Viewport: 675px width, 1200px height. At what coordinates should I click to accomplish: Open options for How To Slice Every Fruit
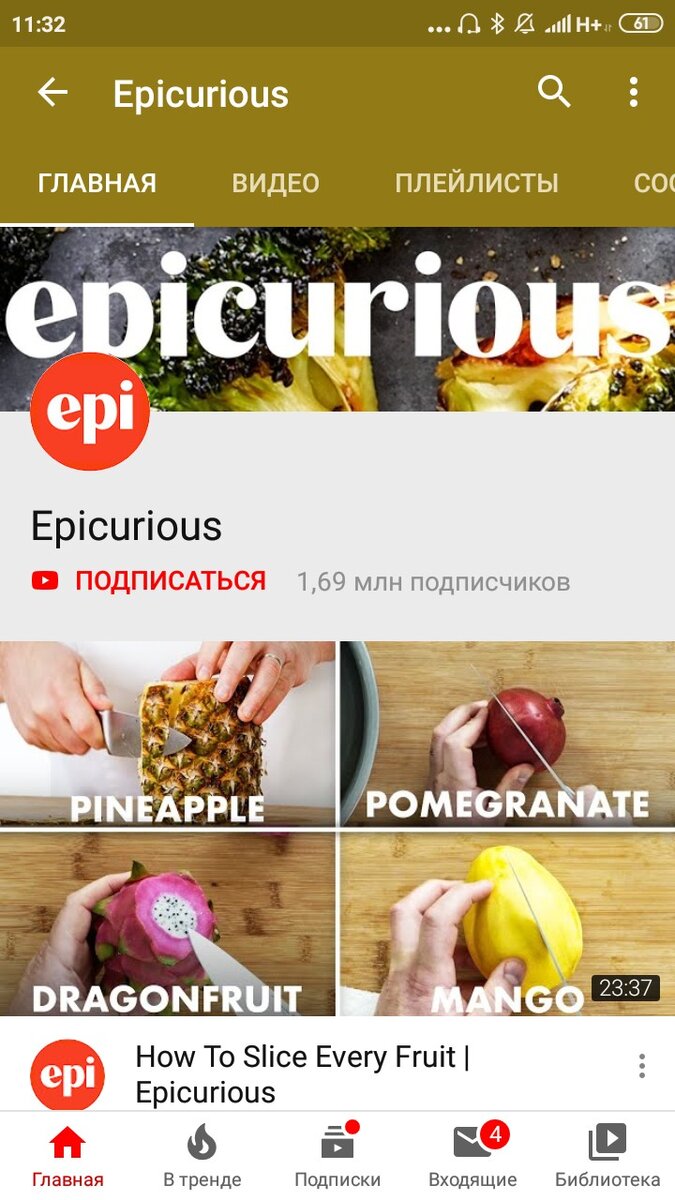642,1066
